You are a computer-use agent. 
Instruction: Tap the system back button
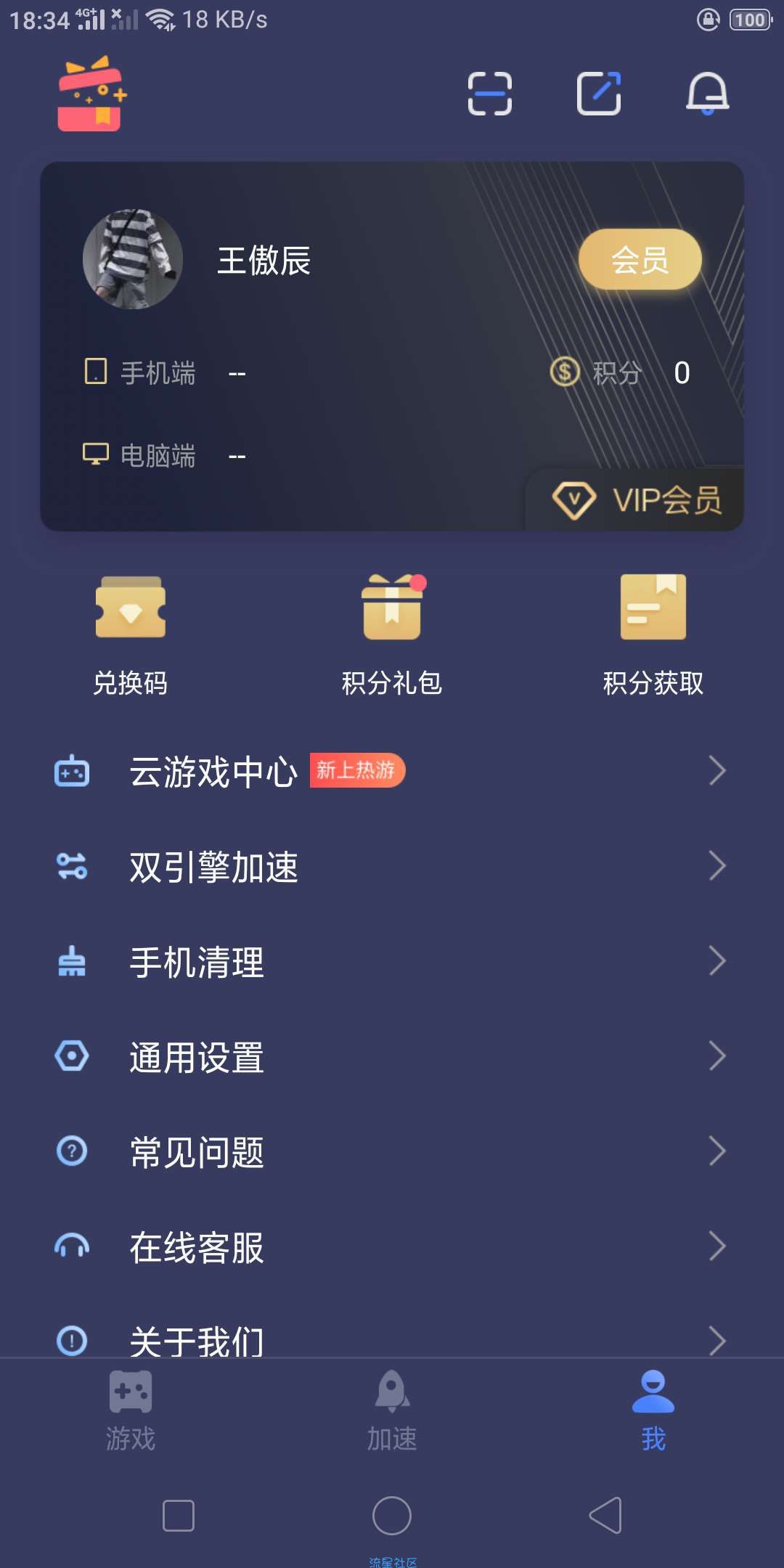point(605,1516)
